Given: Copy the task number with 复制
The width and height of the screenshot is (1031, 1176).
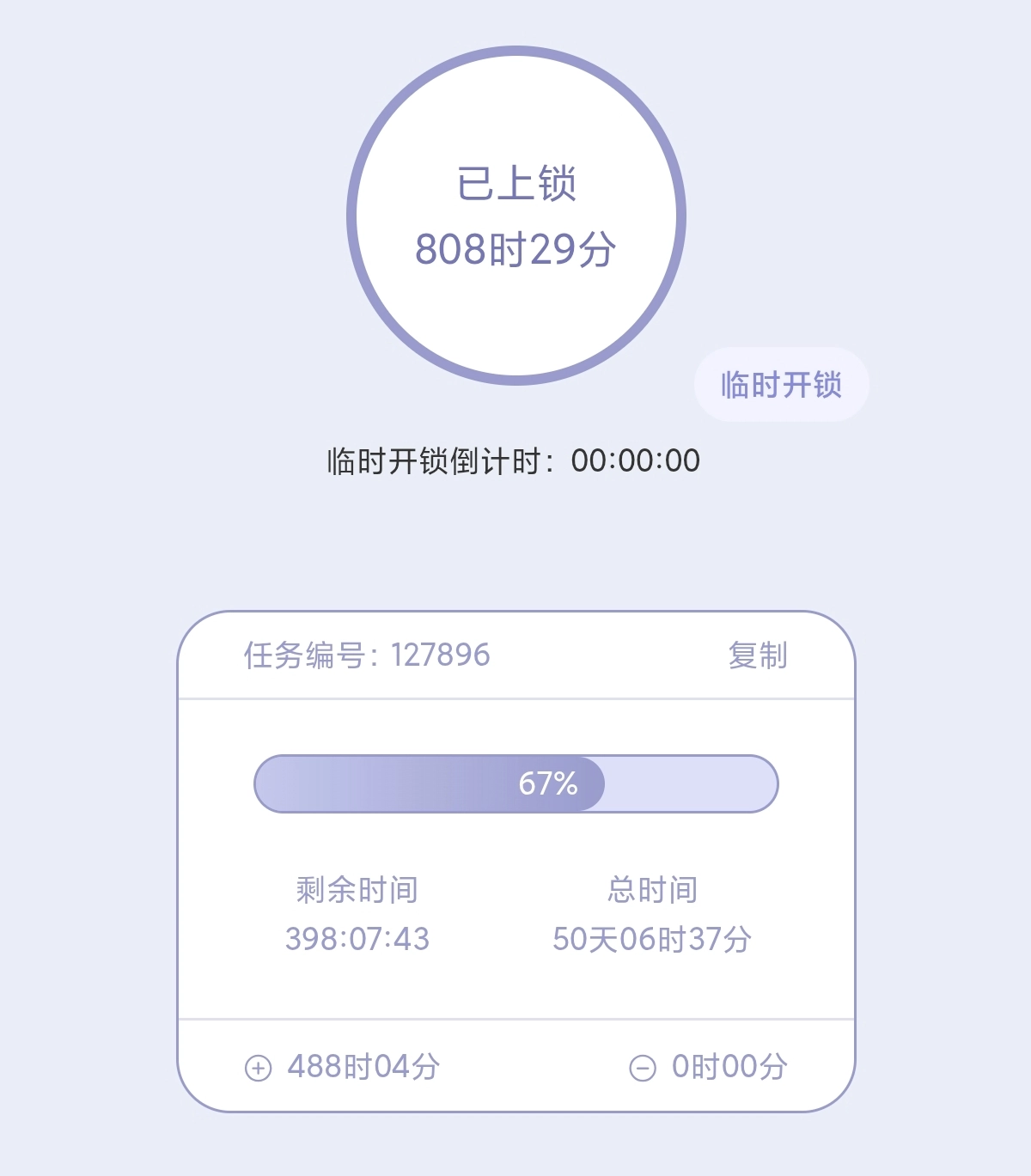Looking at the screenshot, I should click(x=757, y=655).
